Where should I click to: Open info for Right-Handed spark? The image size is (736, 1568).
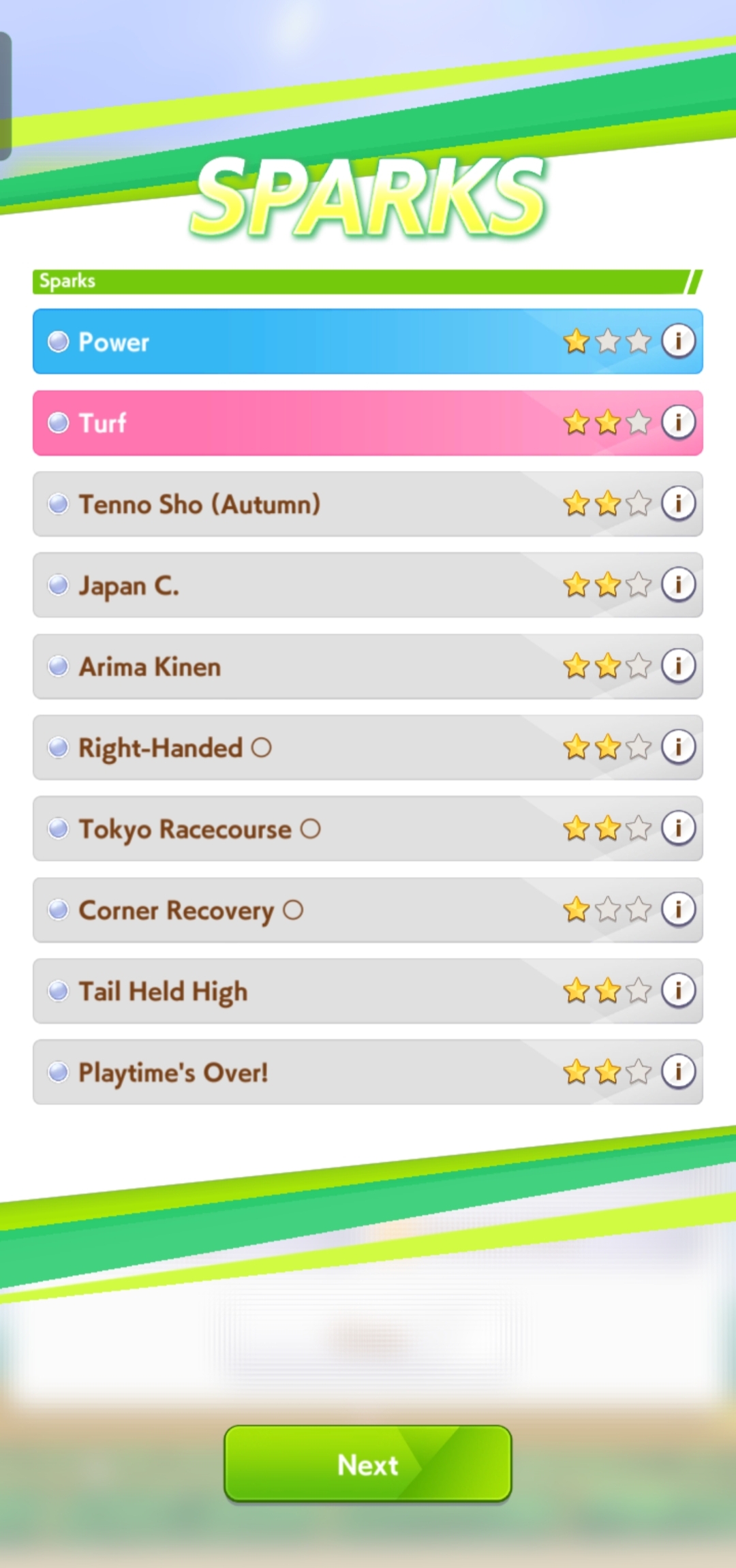coord(678,746)
